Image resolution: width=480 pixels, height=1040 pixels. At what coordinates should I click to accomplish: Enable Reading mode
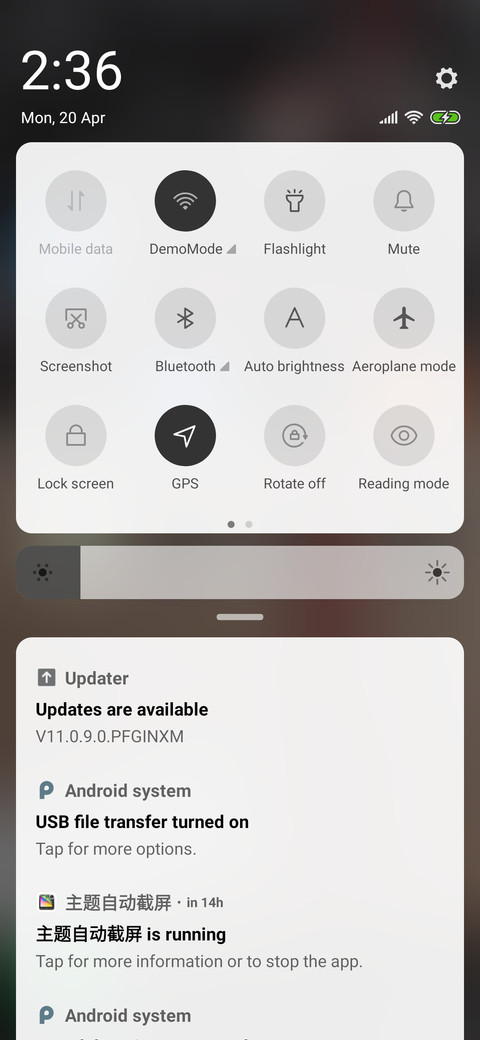(404, 436)
